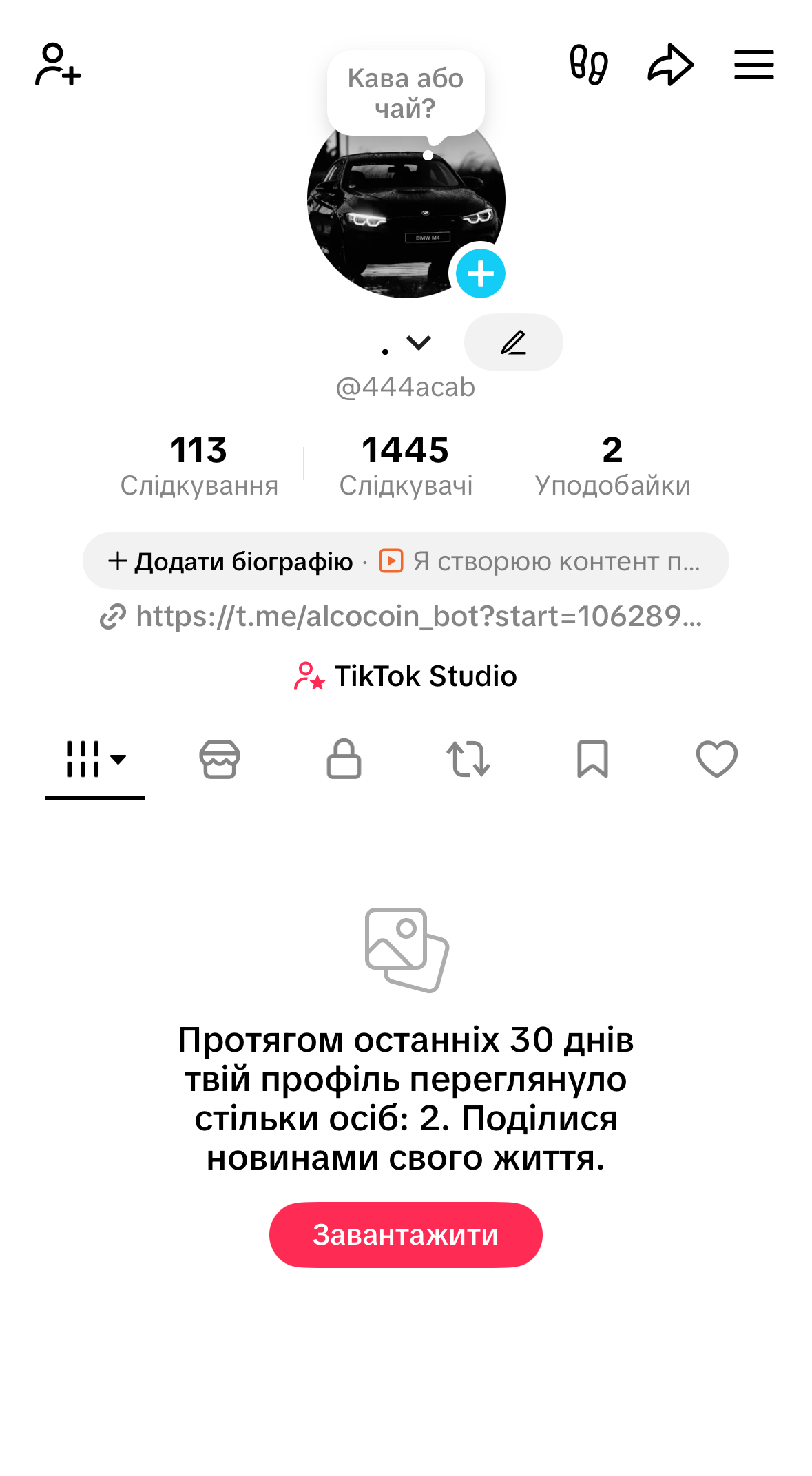
Task: Open the add friends panel
Action: tap(58, 64)
